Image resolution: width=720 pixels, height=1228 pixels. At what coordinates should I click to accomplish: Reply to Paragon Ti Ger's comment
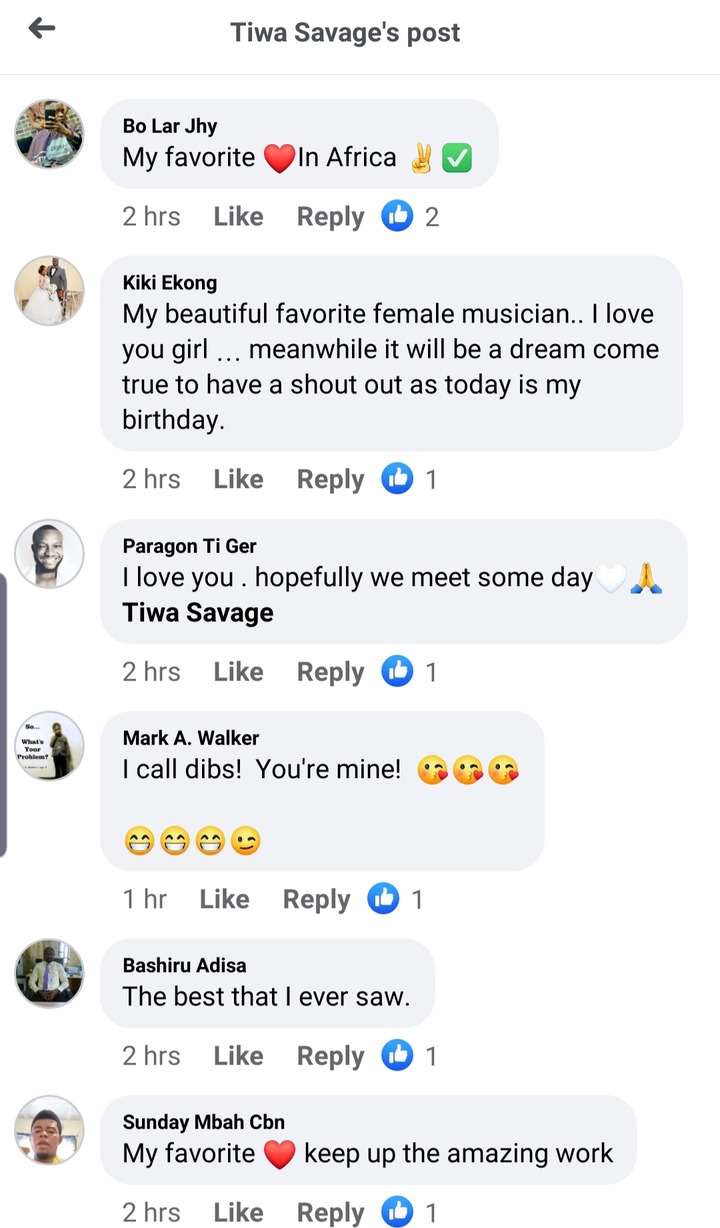point(330,672)
